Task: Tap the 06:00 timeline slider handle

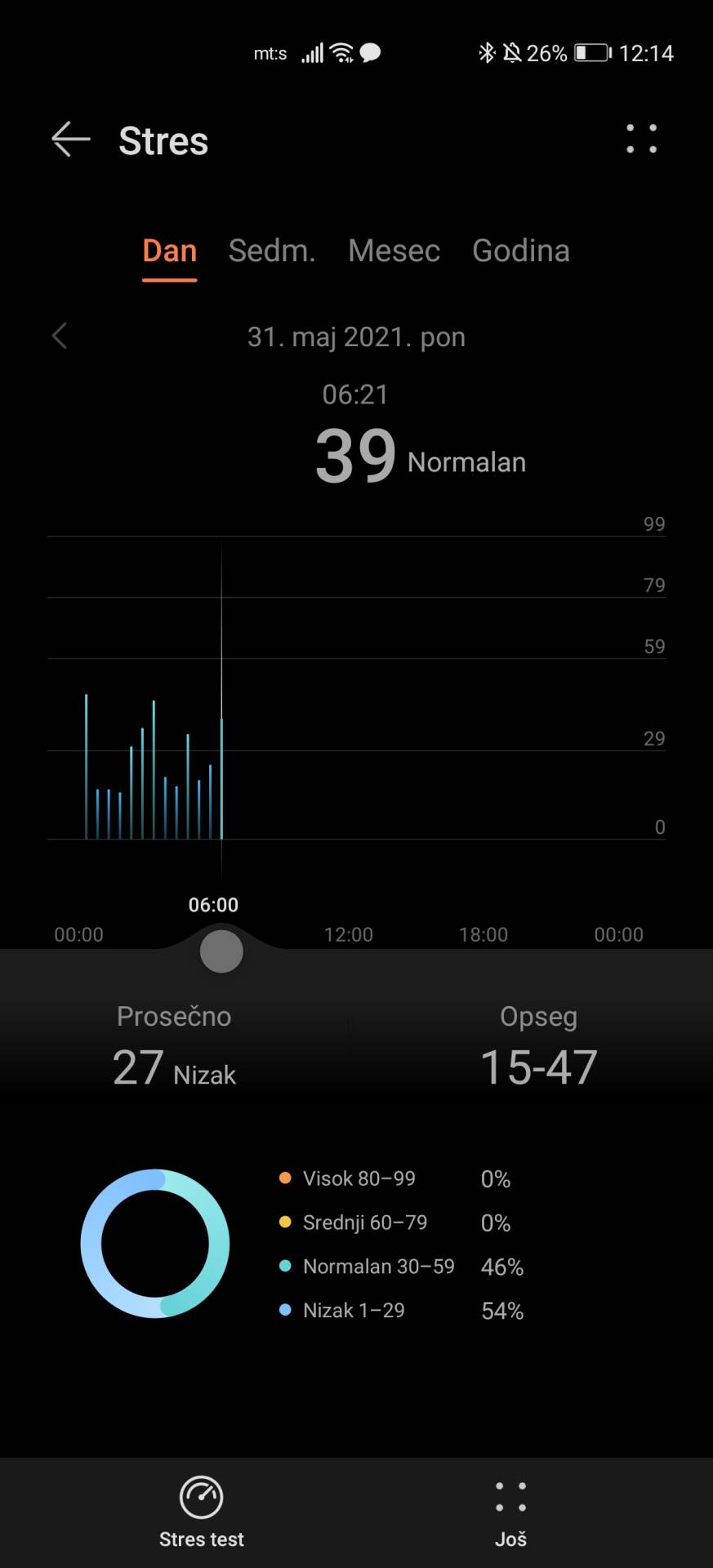Action: pos(221,951)
